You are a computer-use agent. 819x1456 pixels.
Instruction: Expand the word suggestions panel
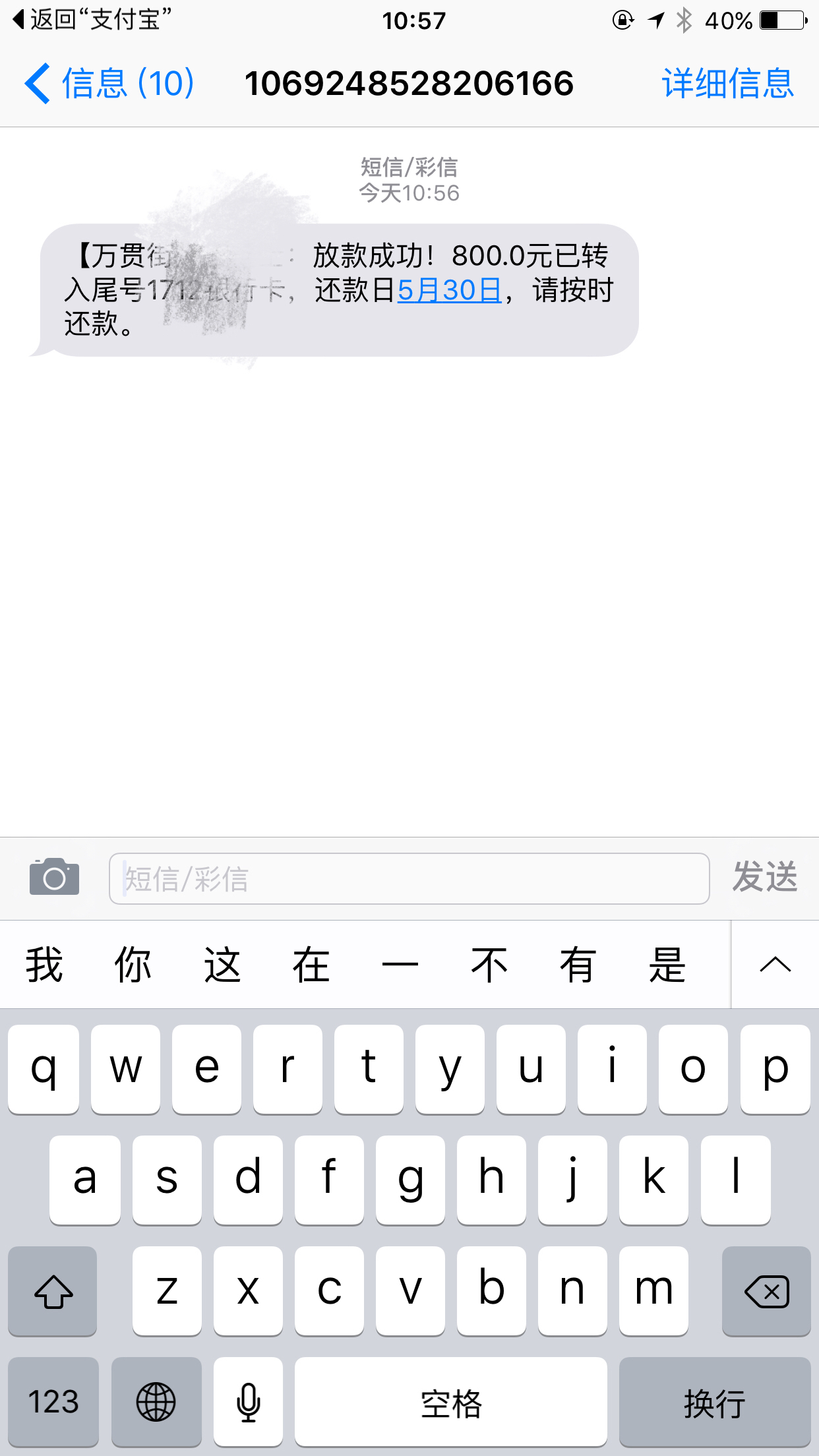[x=775, y=965]
